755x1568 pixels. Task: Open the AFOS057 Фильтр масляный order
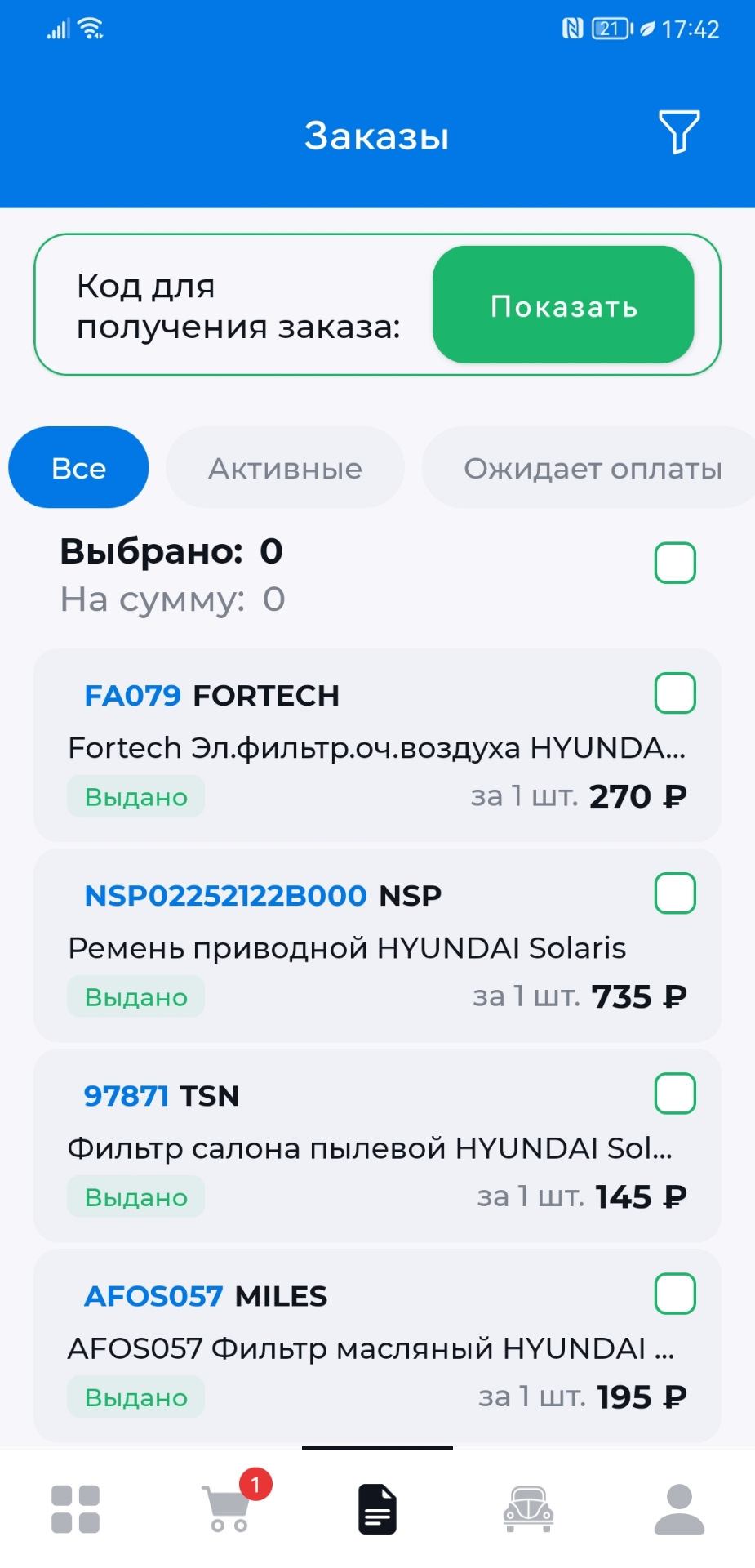click(370, 1348)
